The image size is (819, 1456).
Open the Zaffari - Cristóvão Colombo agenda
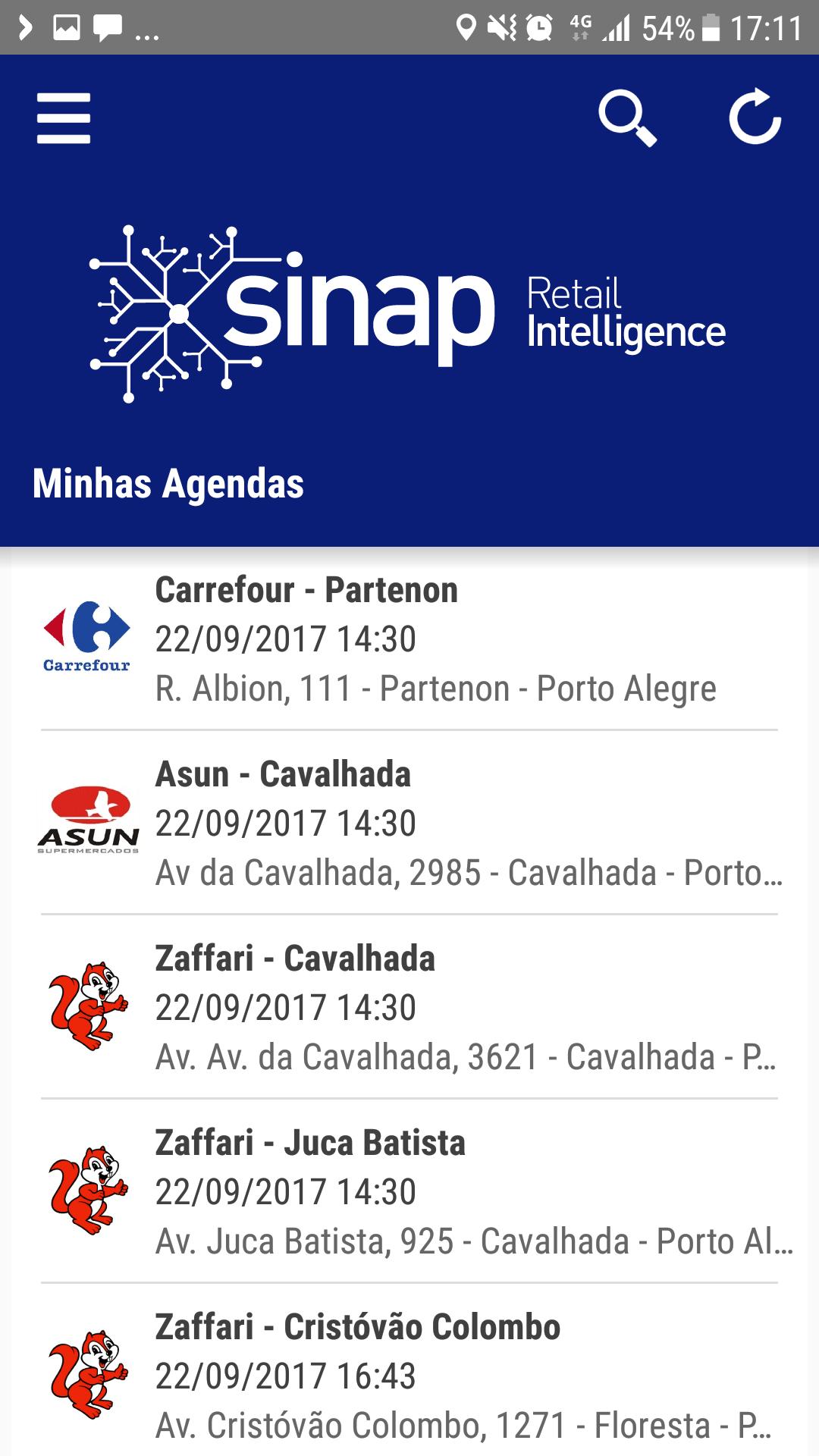tap(409, 1374)
